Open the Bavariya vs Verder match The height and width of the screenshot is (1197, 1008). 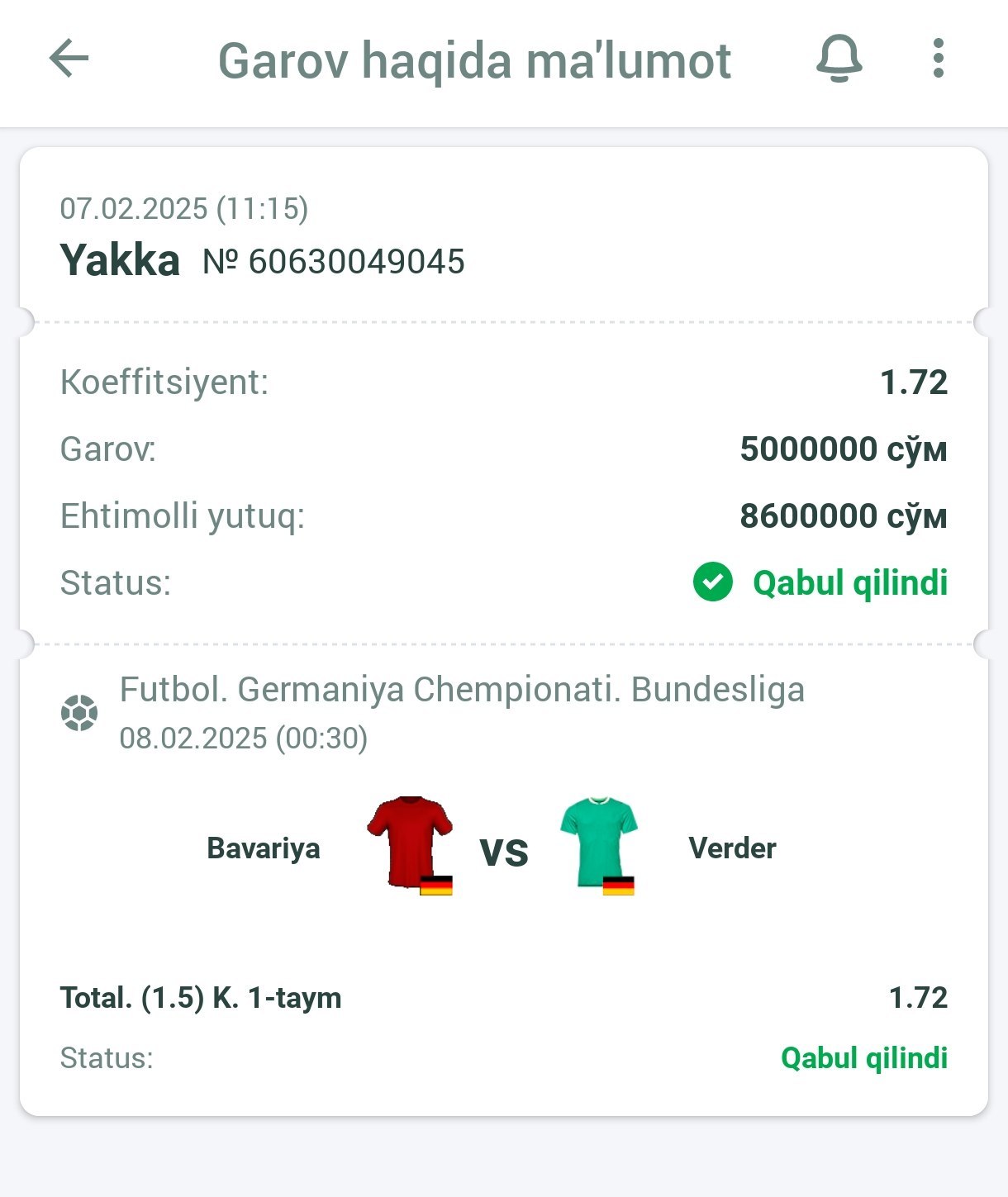coord(502,849)
